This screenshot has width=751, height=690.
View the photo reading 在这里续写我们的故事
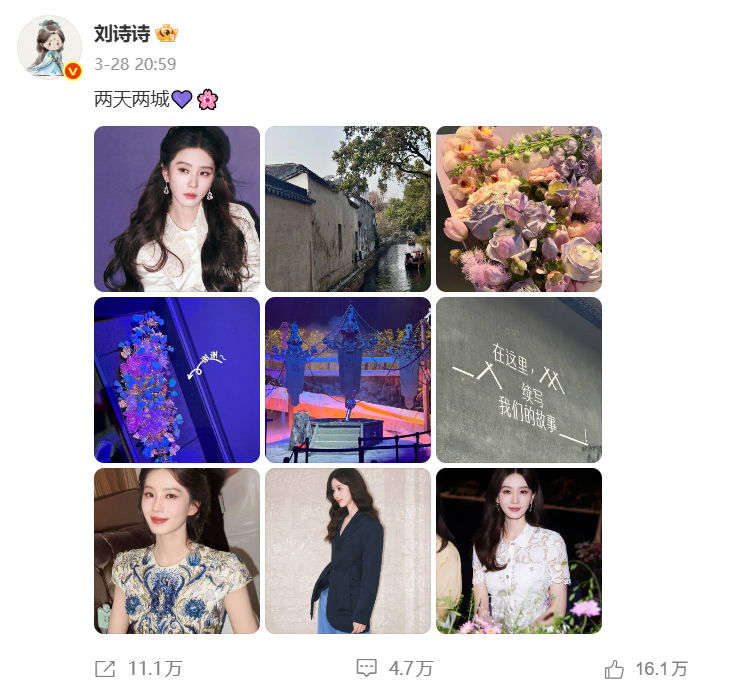(x=519, y=380)
